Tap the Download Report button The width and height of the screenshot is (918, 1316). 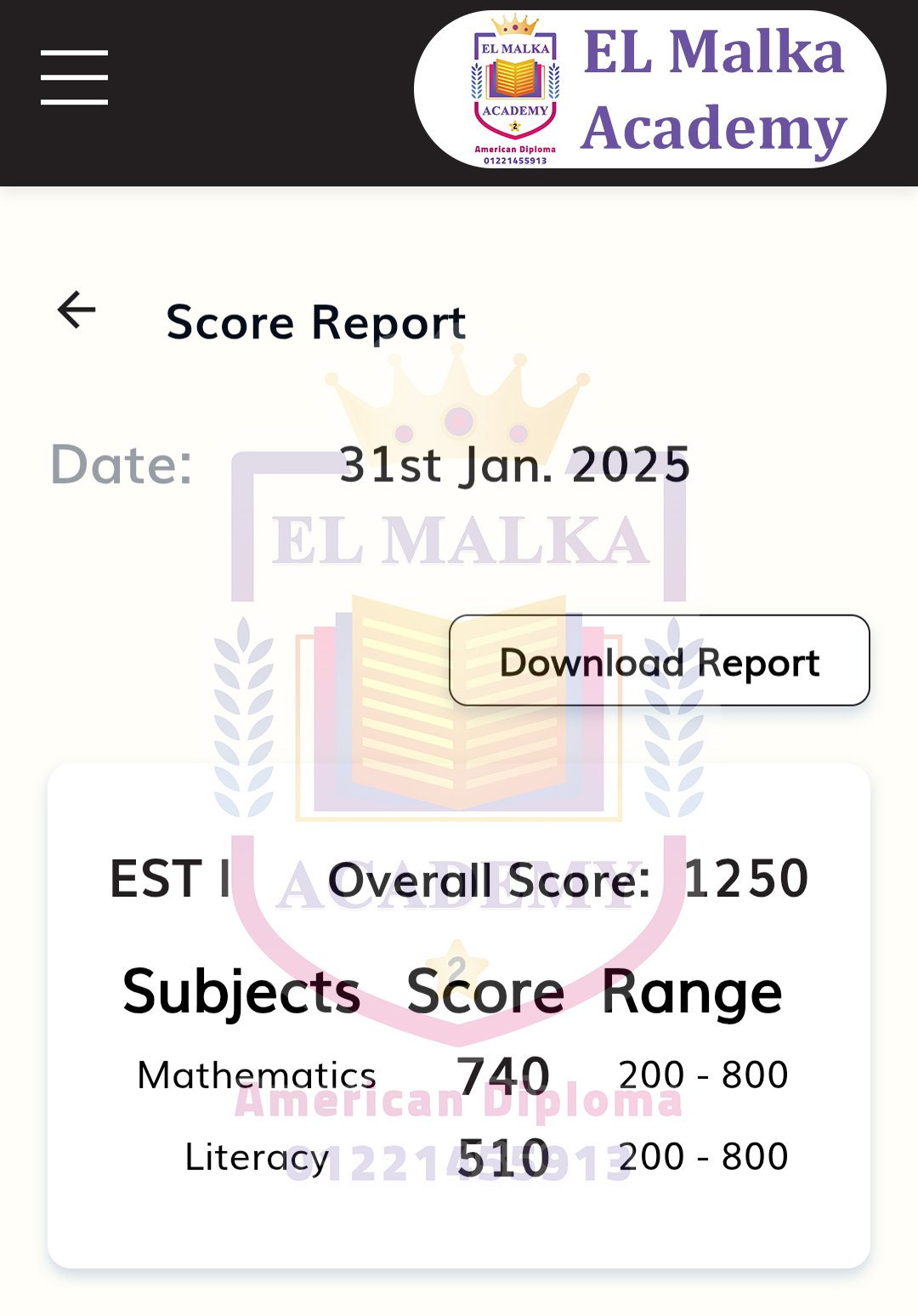point(659,661)
